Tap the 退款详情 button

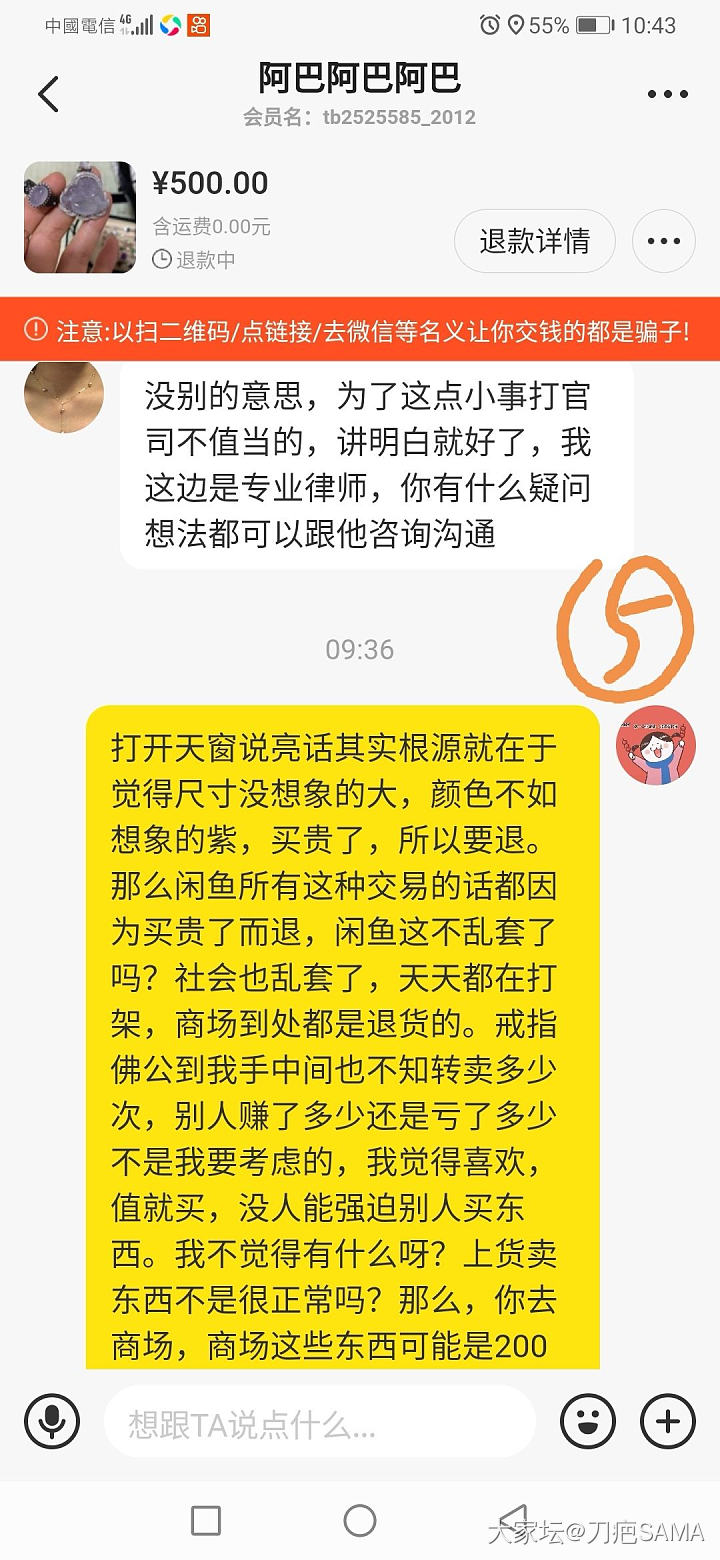click(x=534, y=241)
